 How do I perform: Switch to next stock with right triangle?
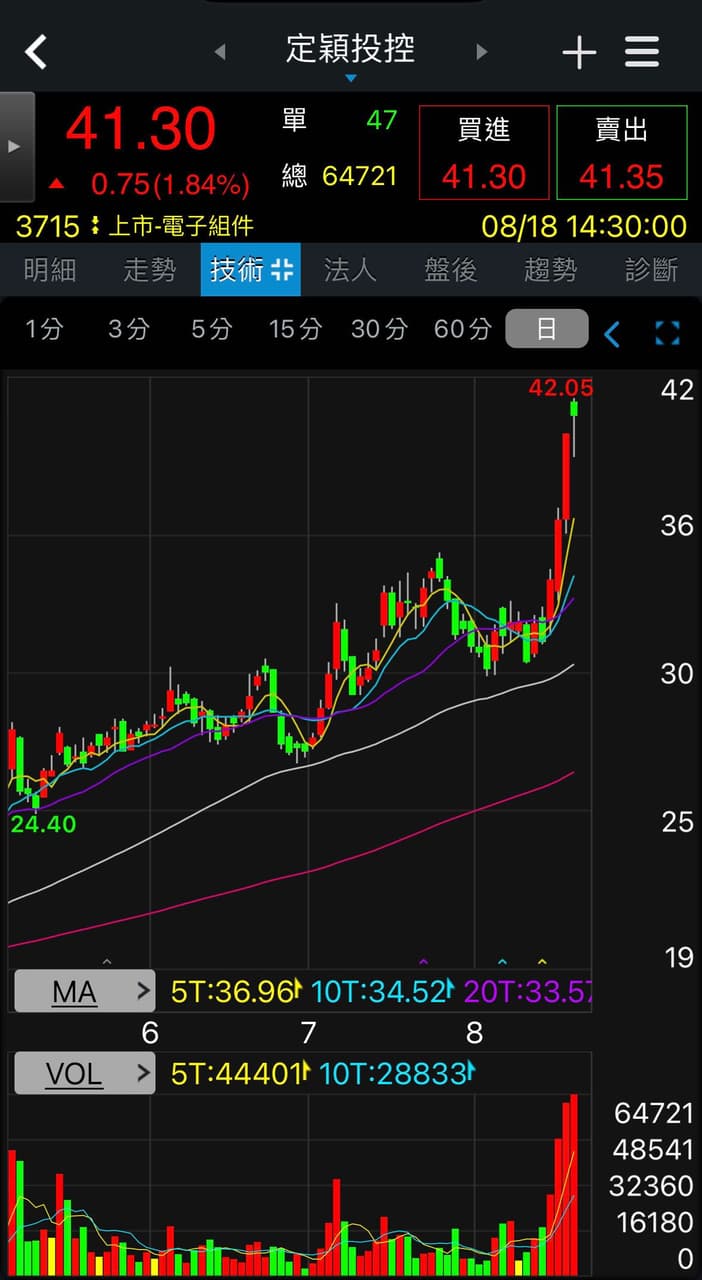tap(482, 51)
